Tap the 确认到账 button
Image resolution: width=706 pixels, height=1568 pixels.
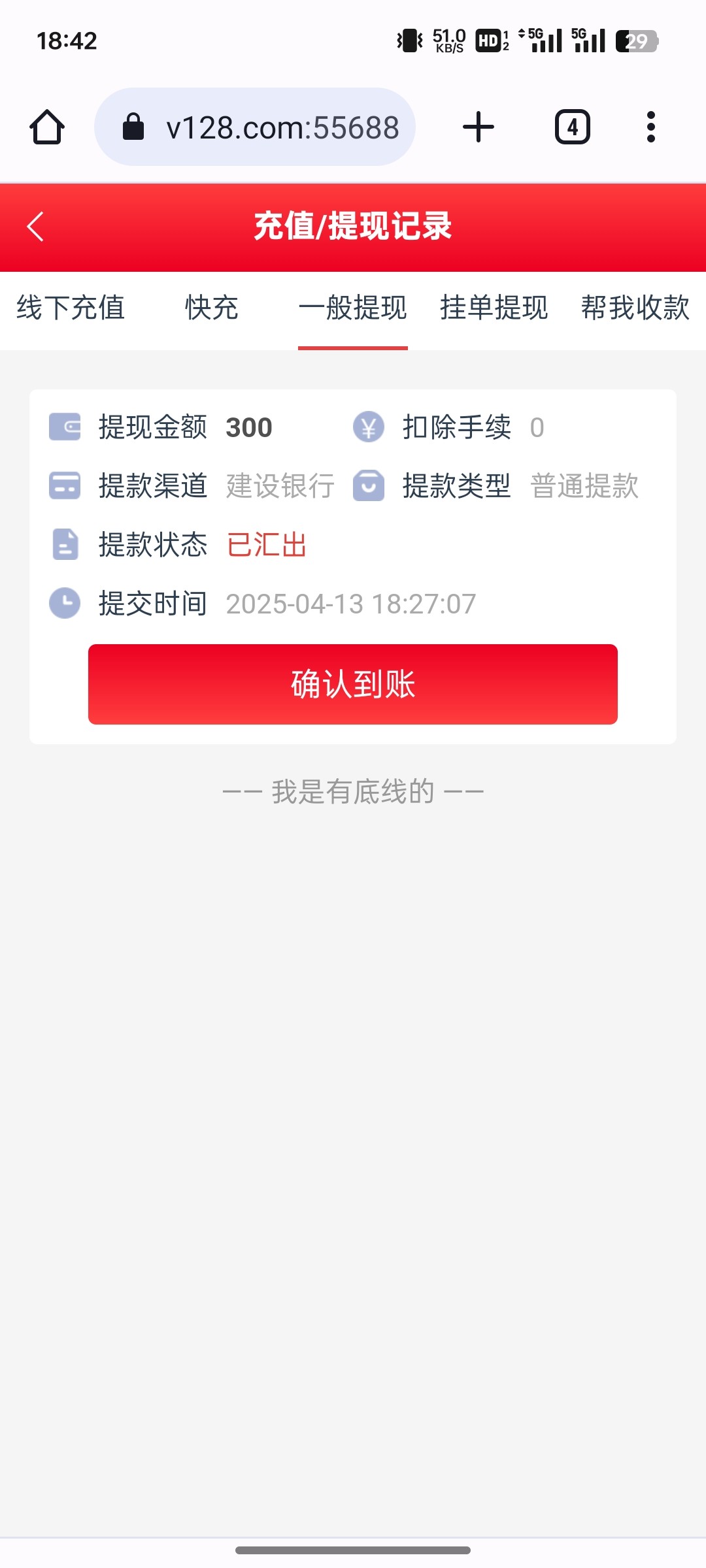[353, 684]
